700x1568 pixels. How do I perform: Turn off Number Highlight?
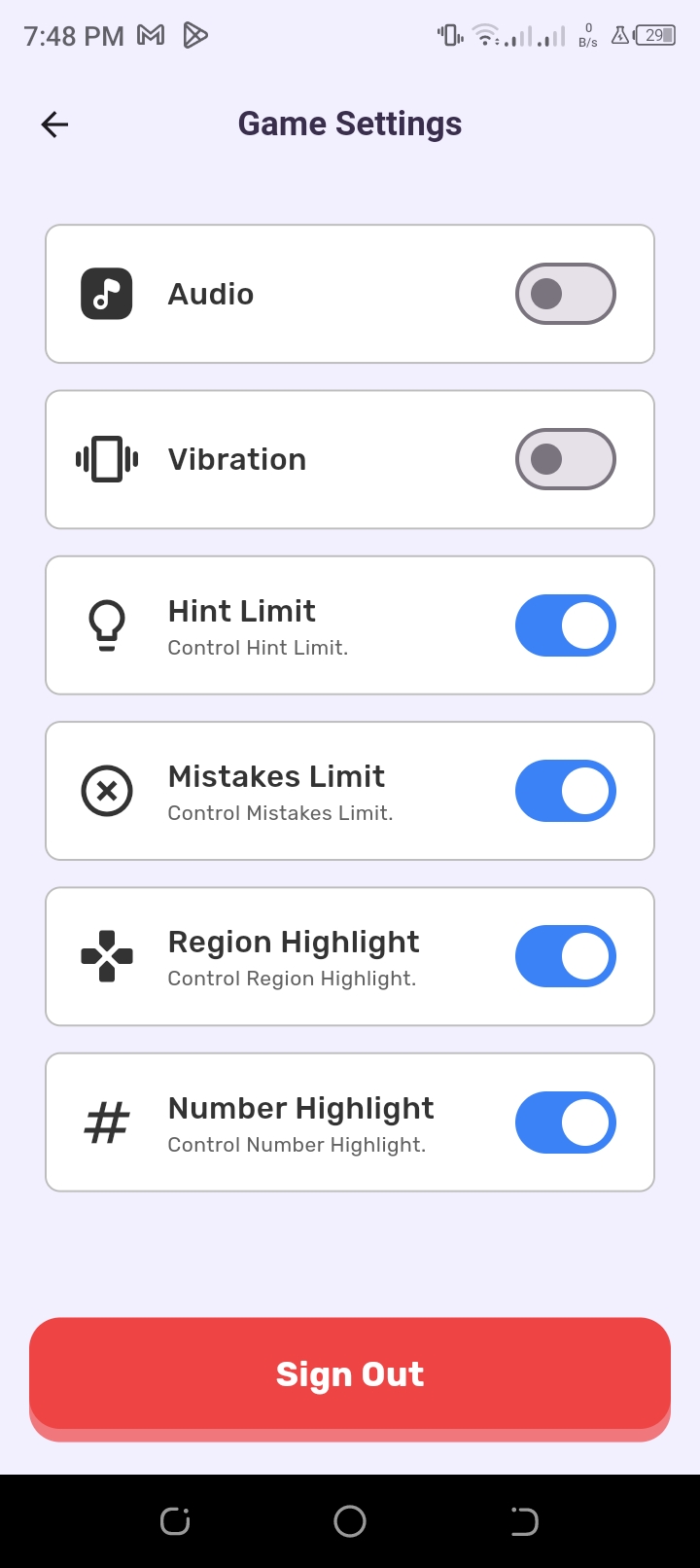click(565, 1122)
